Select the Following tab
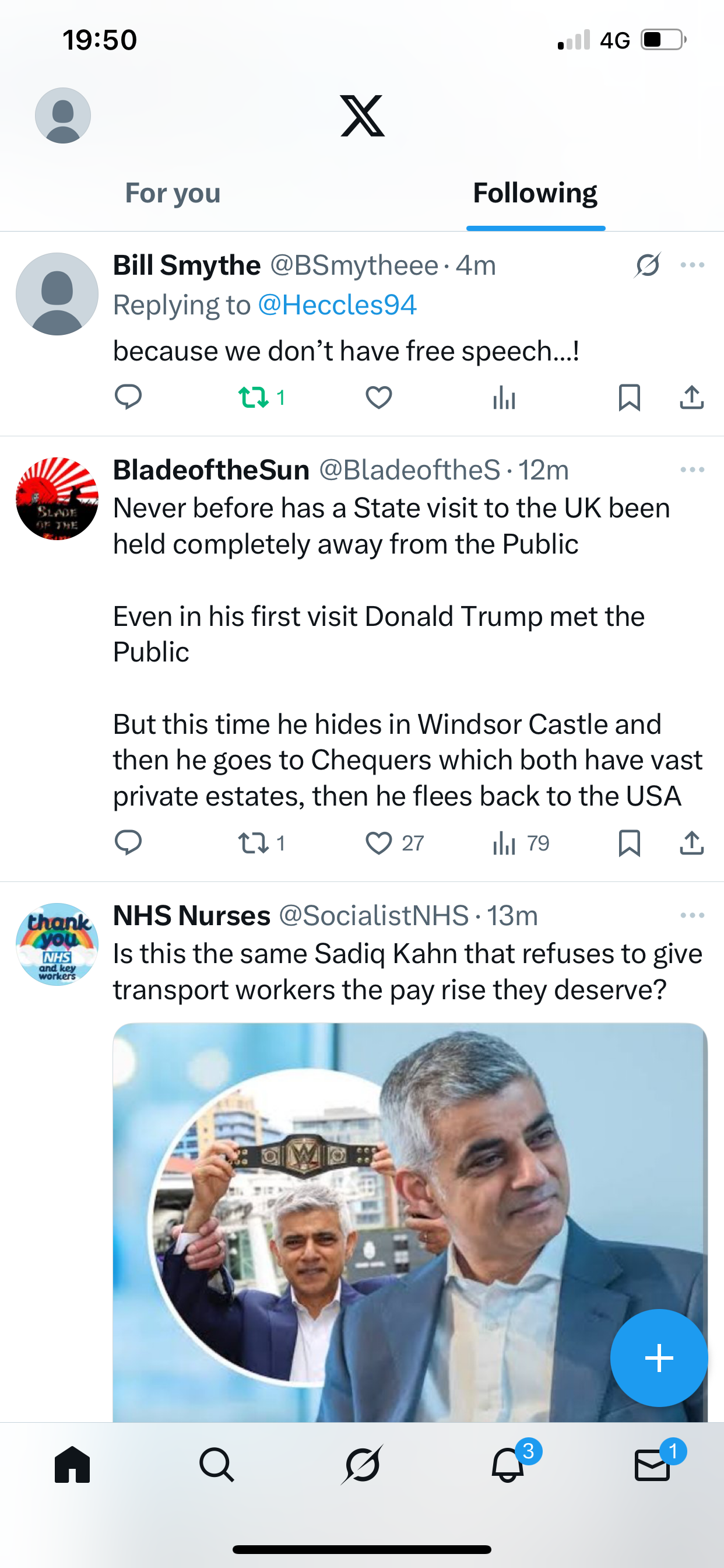This screenshot has height=1568, width=724. 535,194
